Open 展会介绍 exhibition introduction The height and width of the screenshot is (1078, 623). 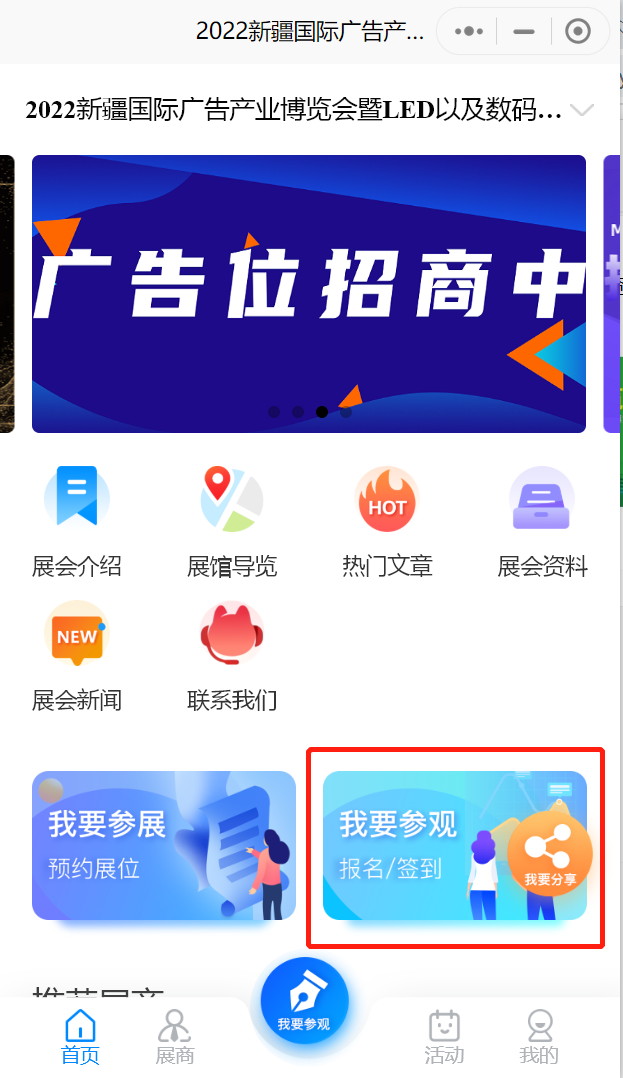click(77, 522)
